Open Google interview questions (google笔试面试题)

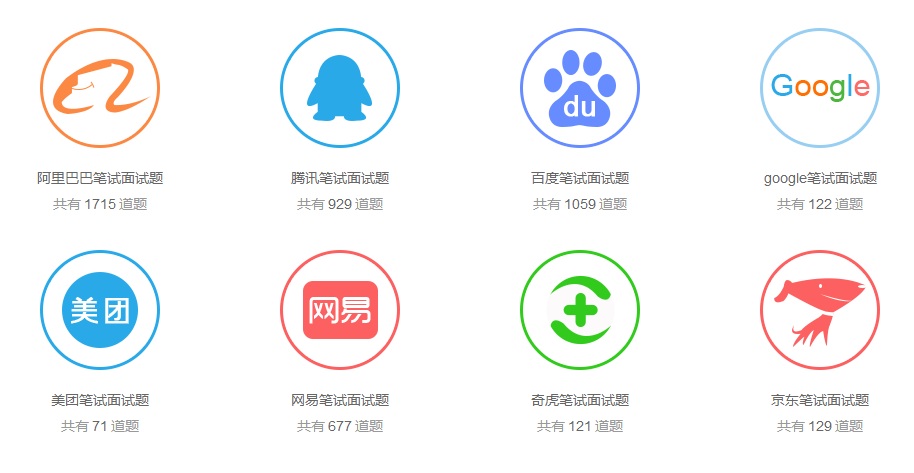820,178
